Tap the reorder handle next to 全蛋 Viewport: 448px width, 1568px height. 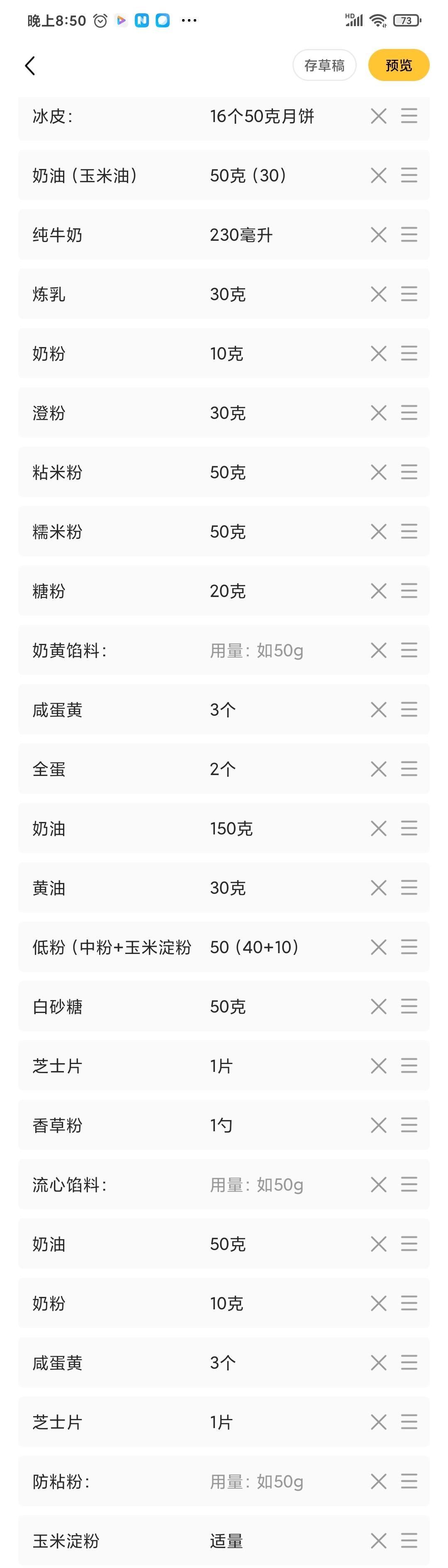tap(409, 769)
